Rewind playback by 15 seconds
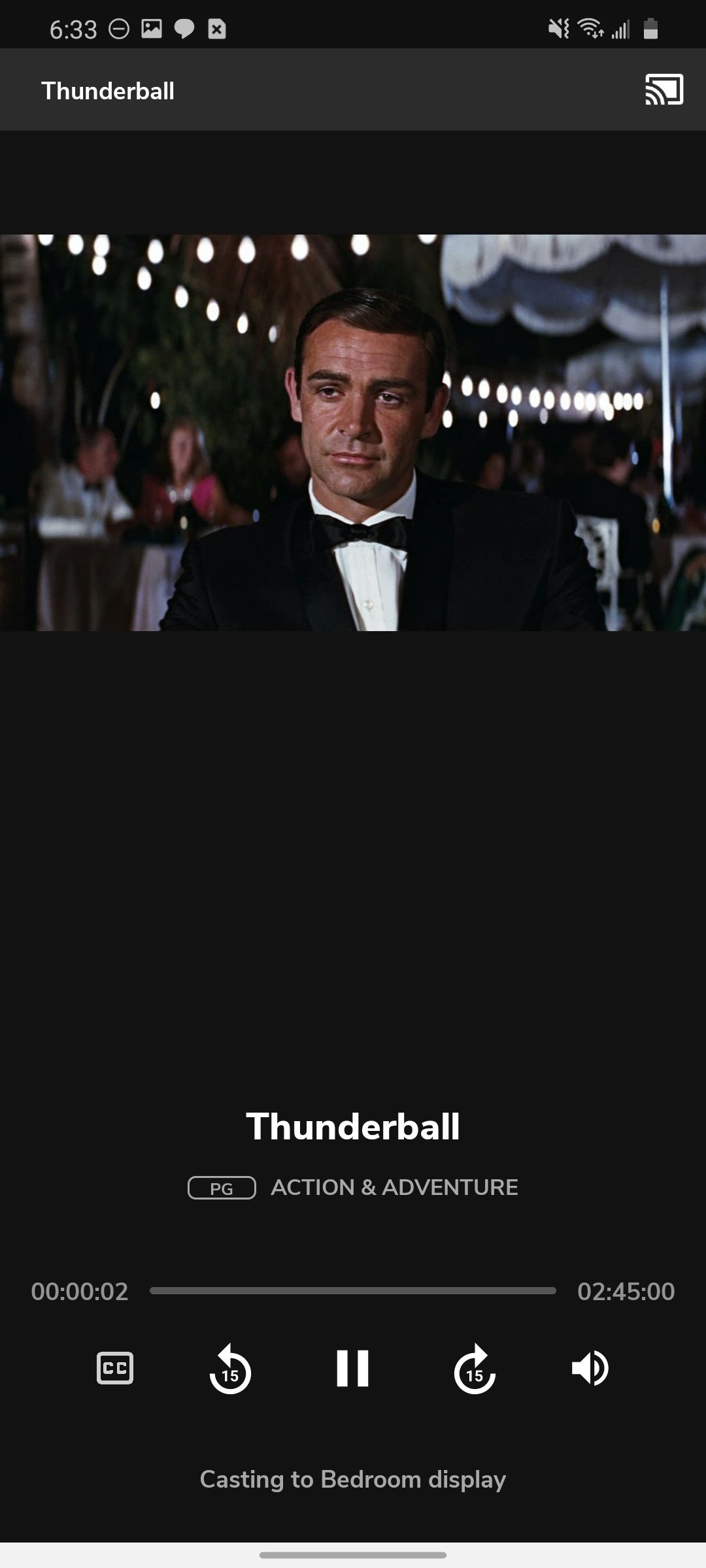 point(230,1369)
